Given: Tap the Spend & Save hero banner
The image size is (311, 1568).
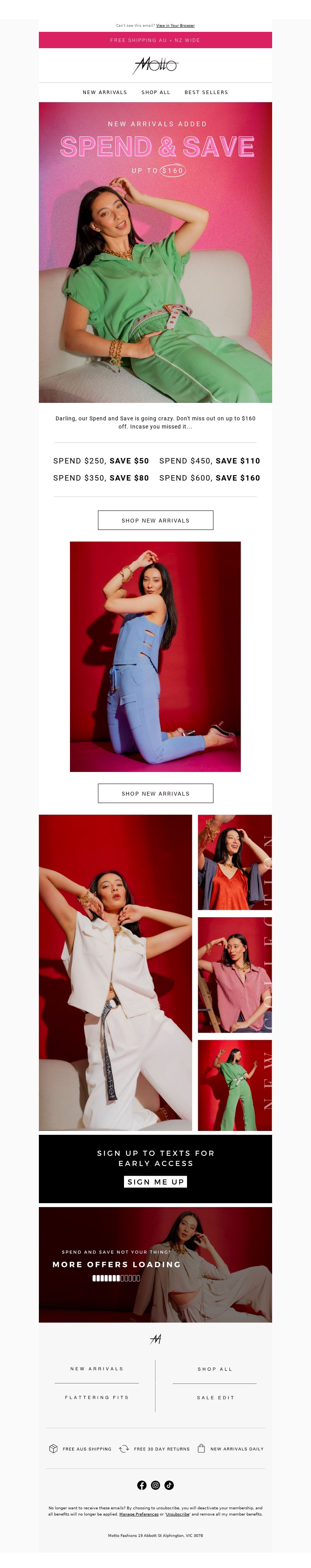Looking at the screenshot, I should [155, 252].
